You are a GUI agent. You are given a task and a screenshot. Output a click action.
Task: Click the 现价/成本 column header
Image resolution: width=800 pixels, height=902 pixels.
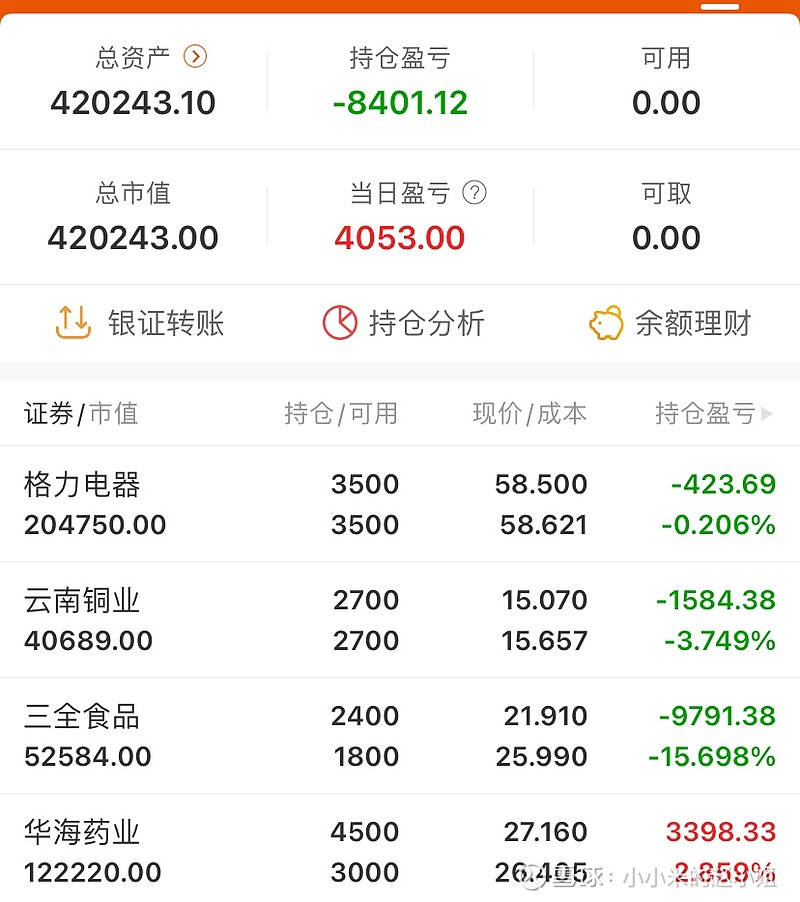(528, 414)
